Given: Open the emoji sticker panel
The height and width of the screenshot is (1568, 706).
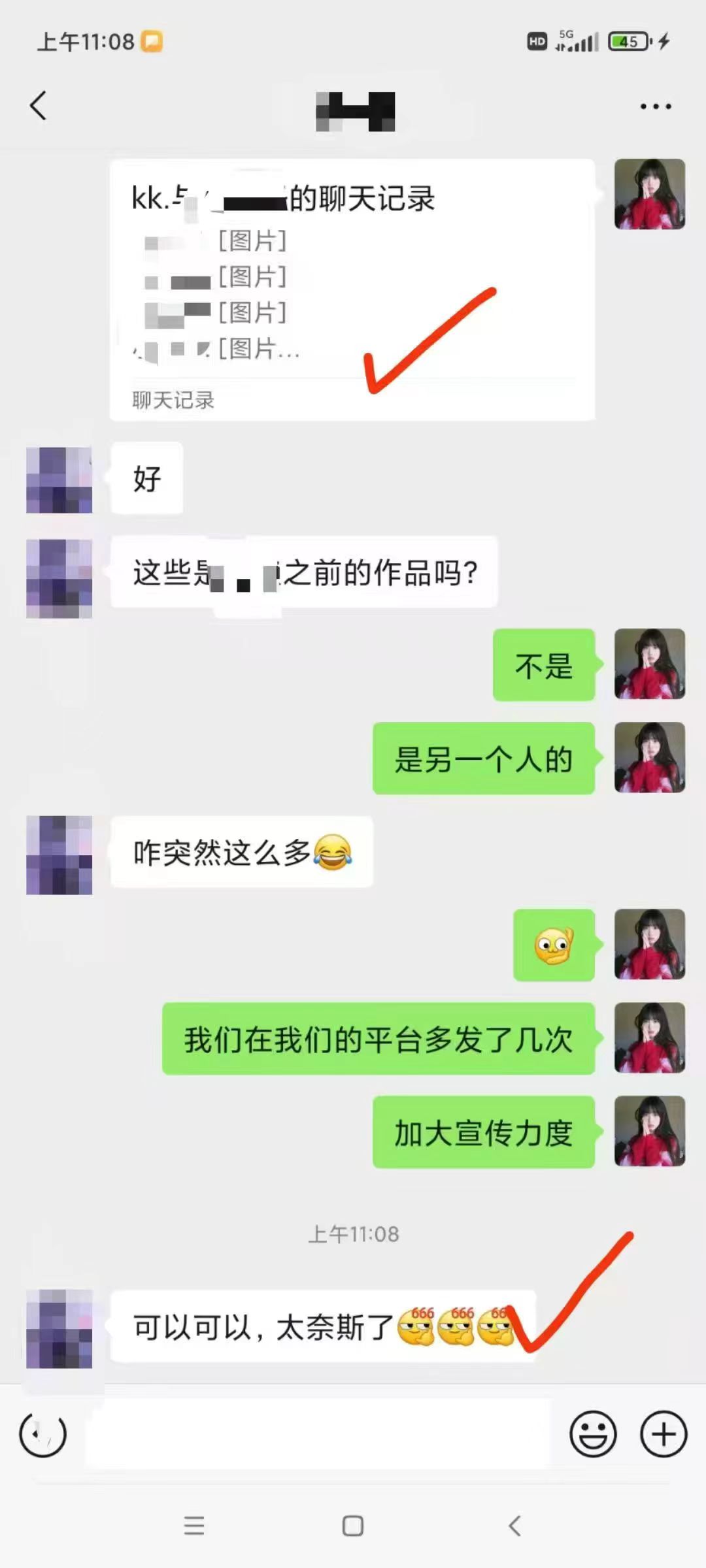Looking at the screenshot, I should [x=593, y=1434].
